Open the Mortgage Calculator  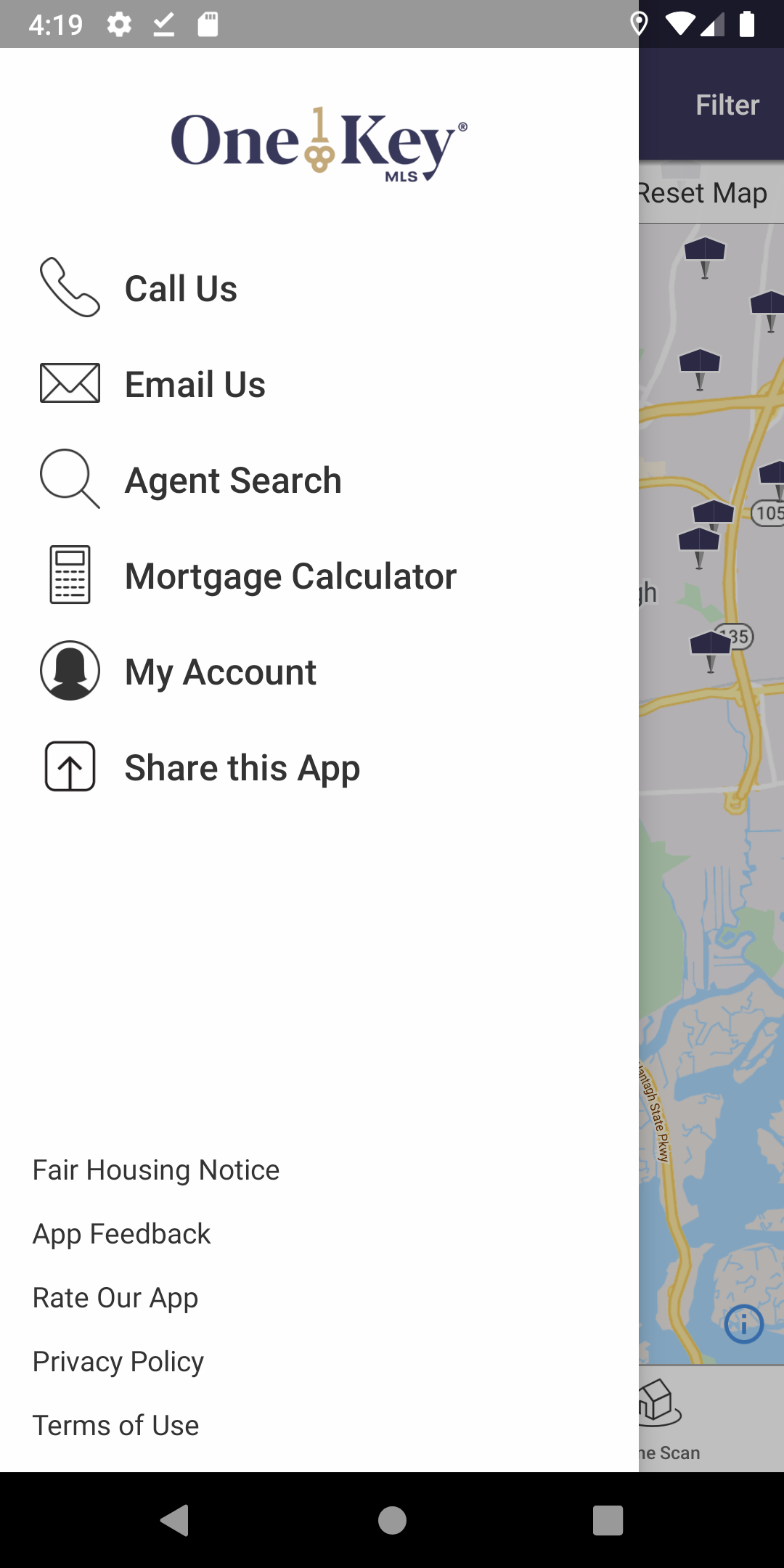(x=319, y=576)
